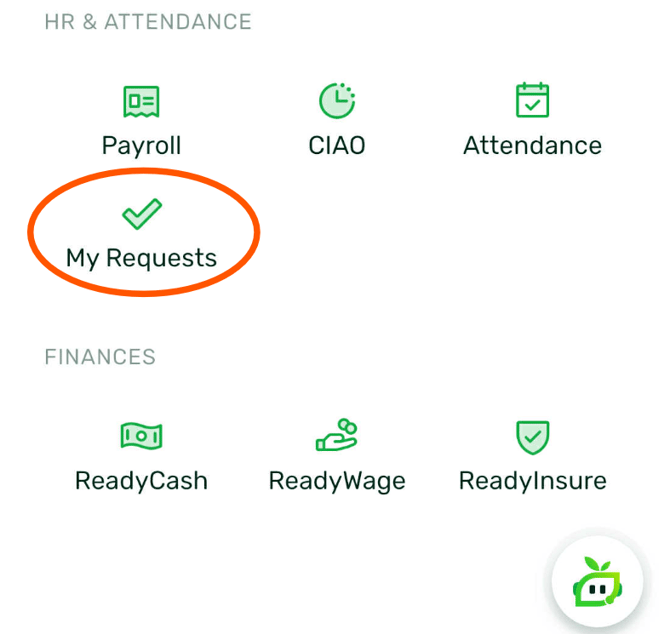Select ReadyCash
This screenshot has width=670, height=634.
(141, 457)
